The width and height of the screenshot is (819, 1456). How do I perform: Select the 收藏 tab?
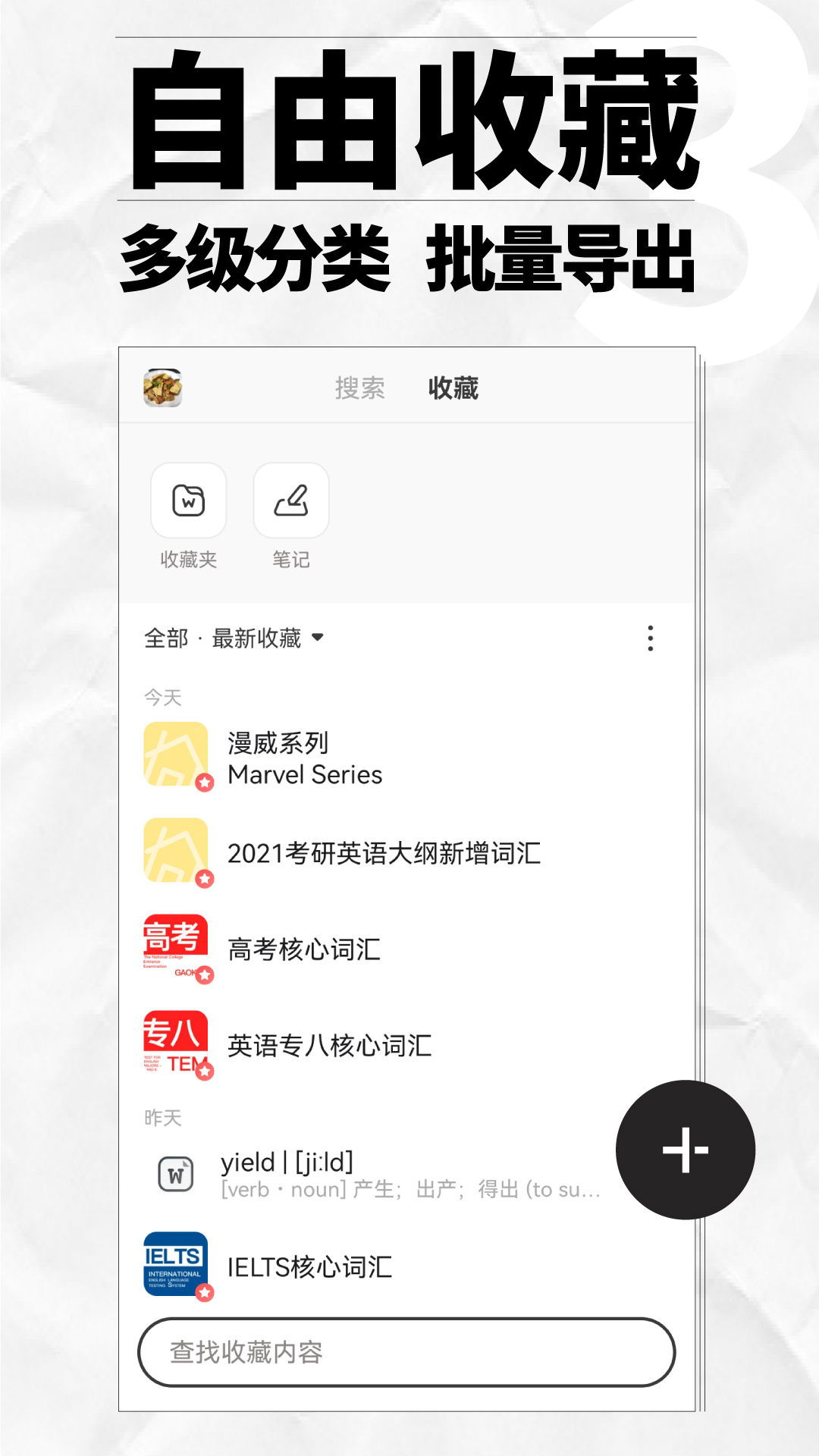(x=454, y=389)
